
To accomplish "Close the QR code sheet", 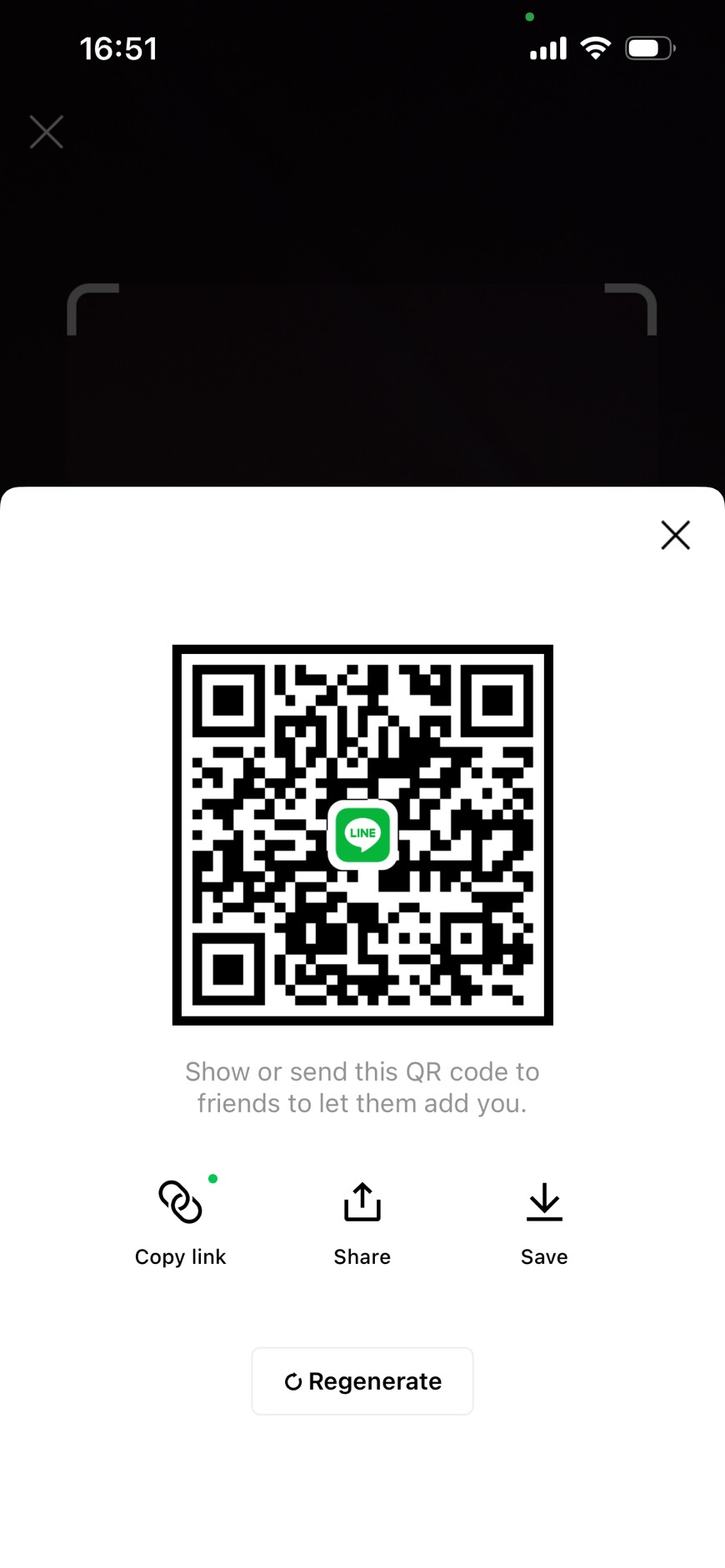I will [675, 535].
